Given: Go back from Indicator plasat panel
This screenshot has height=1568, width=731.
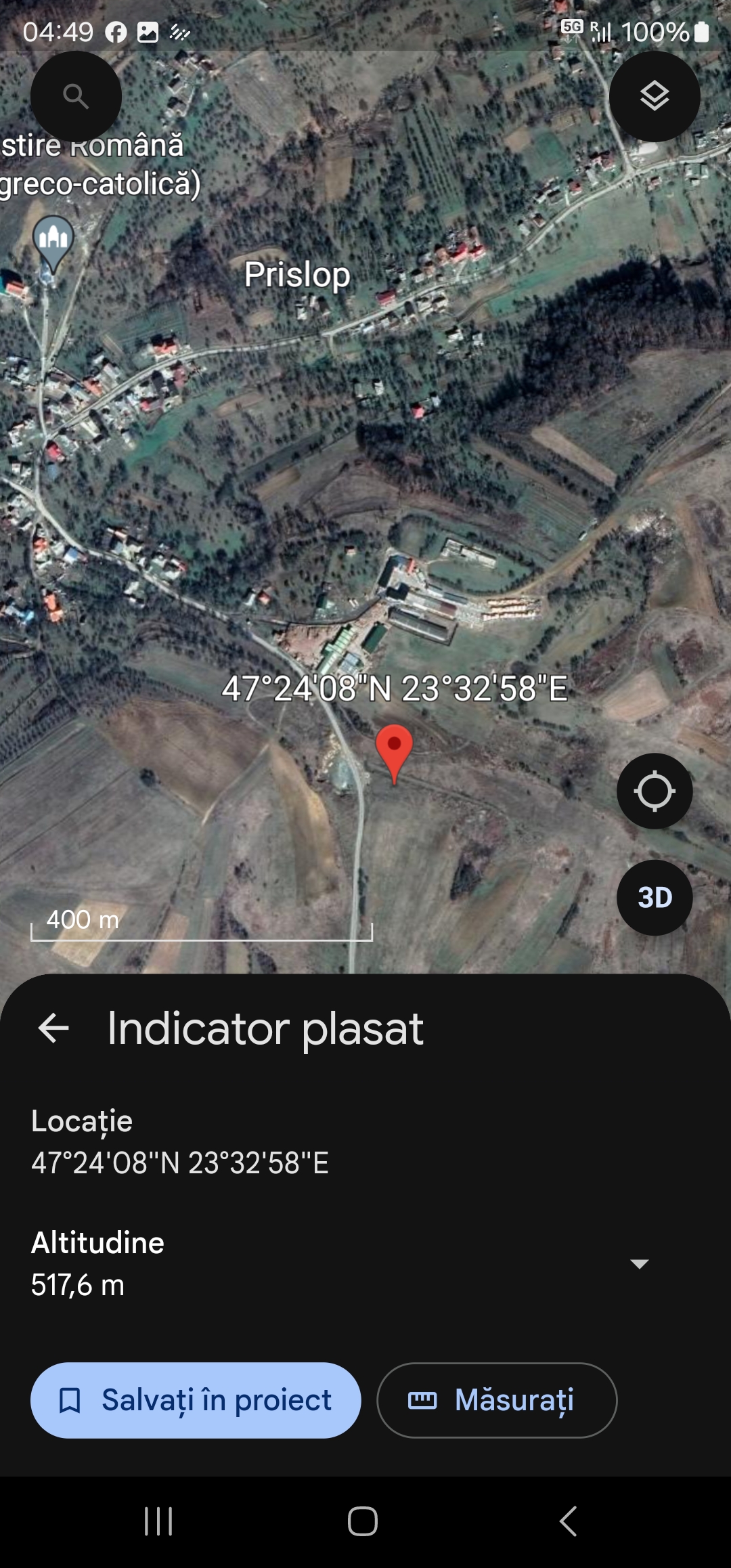Looking at the screenshot, I should coord(54,1028).
